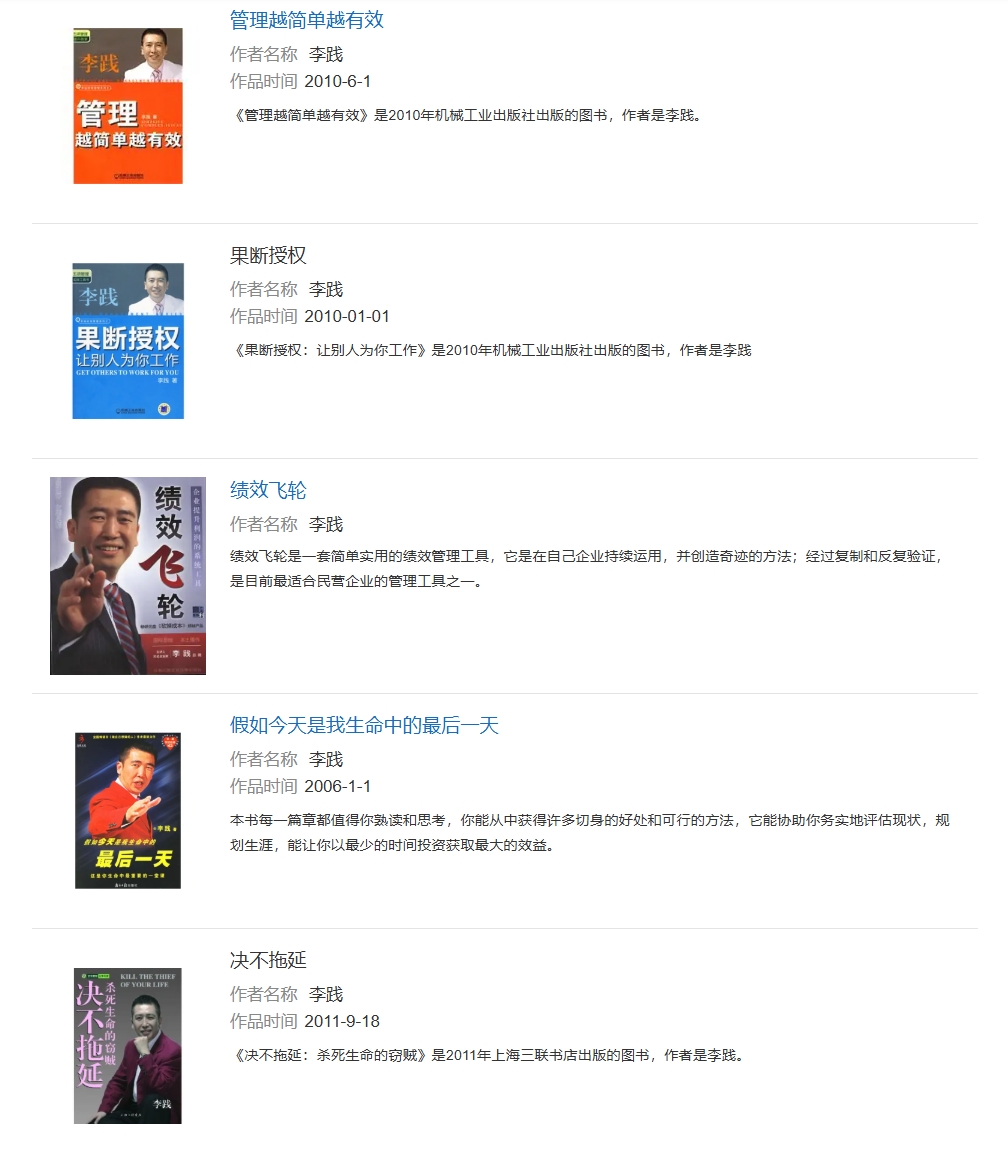Open the 假如今天是我生命中的最后一天 title link
The image size is (1008, 1156).
[x=364, y=725]
